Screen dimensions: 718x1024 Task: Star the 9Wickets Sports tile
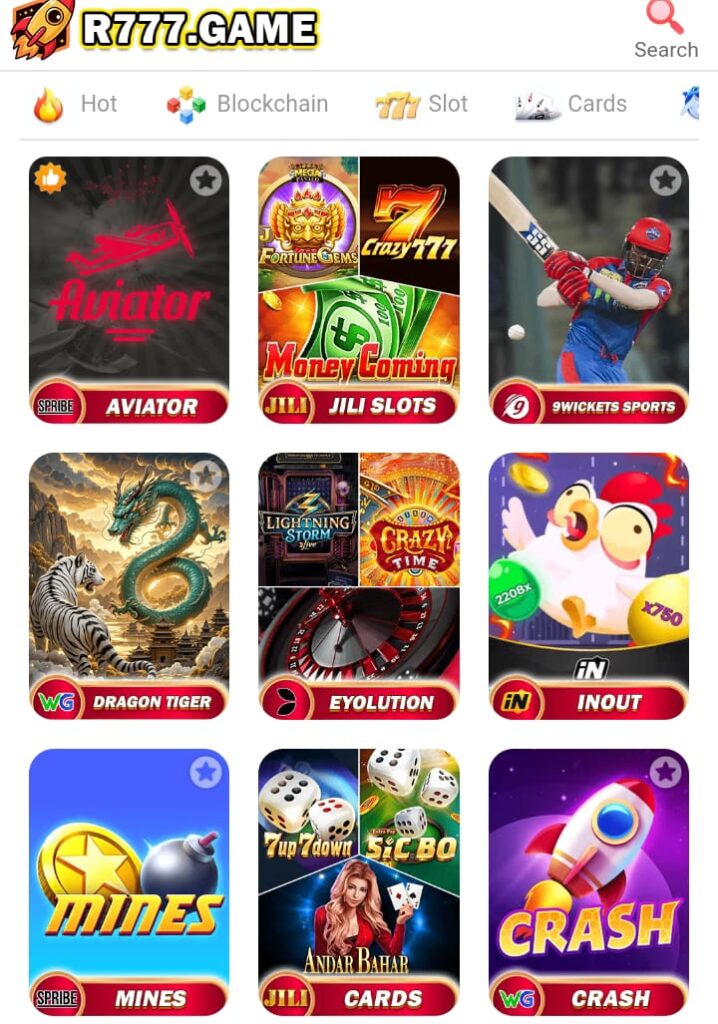pyautogui.click(x=665, y=180)
